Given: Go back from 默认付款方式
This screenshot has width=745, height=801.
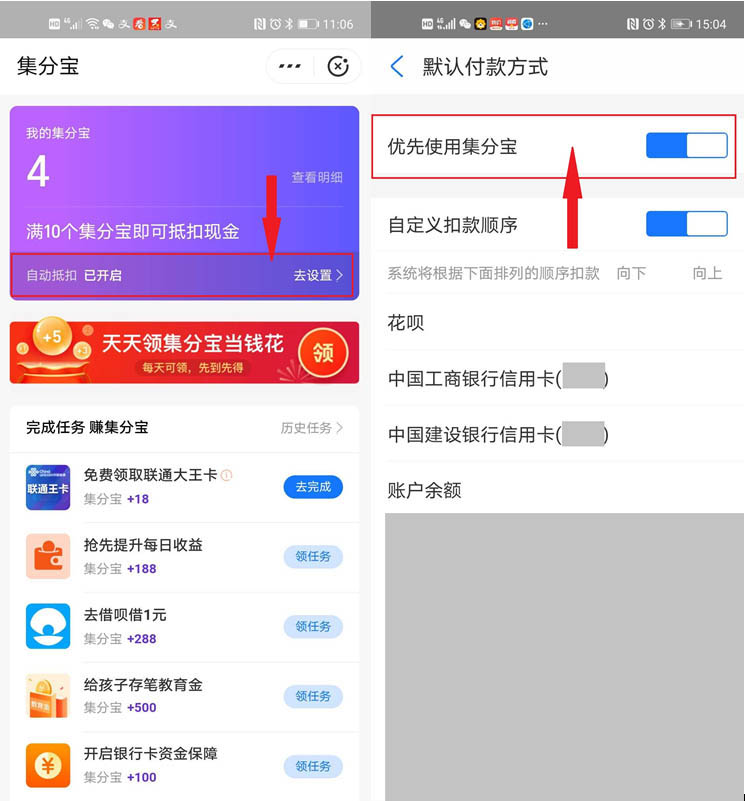Looking at the screenshot, I should click(397, 67).
